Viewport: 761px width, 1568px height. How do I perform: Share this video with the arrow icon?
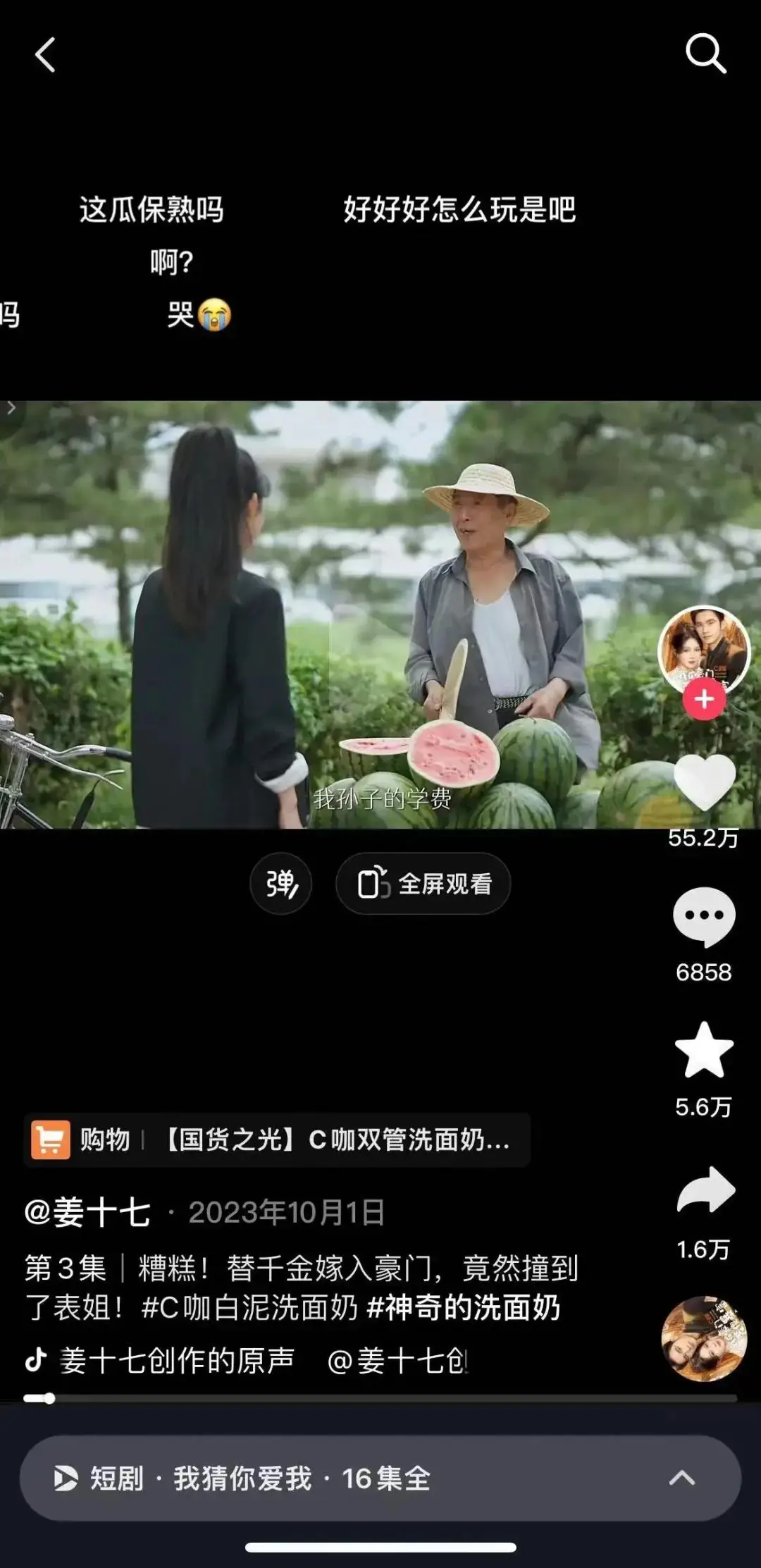pos(705,1190)
